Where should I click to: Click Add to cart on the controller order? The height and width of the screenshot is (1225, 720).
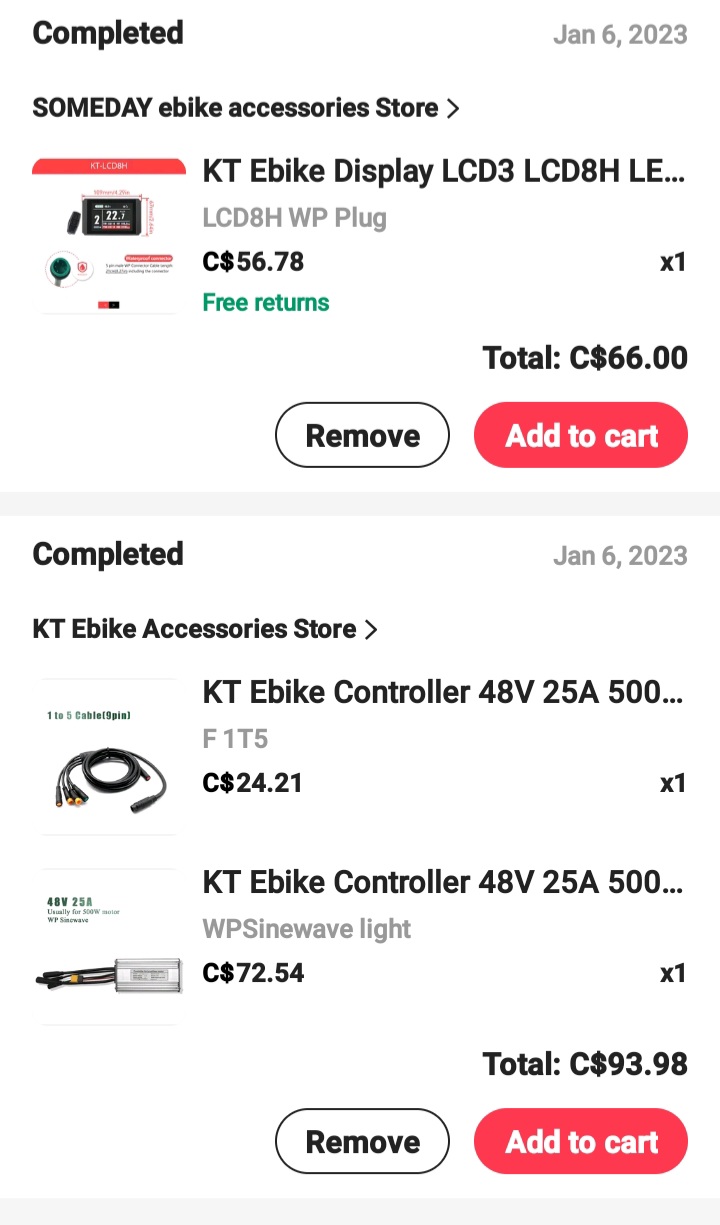coord(580,1141)
